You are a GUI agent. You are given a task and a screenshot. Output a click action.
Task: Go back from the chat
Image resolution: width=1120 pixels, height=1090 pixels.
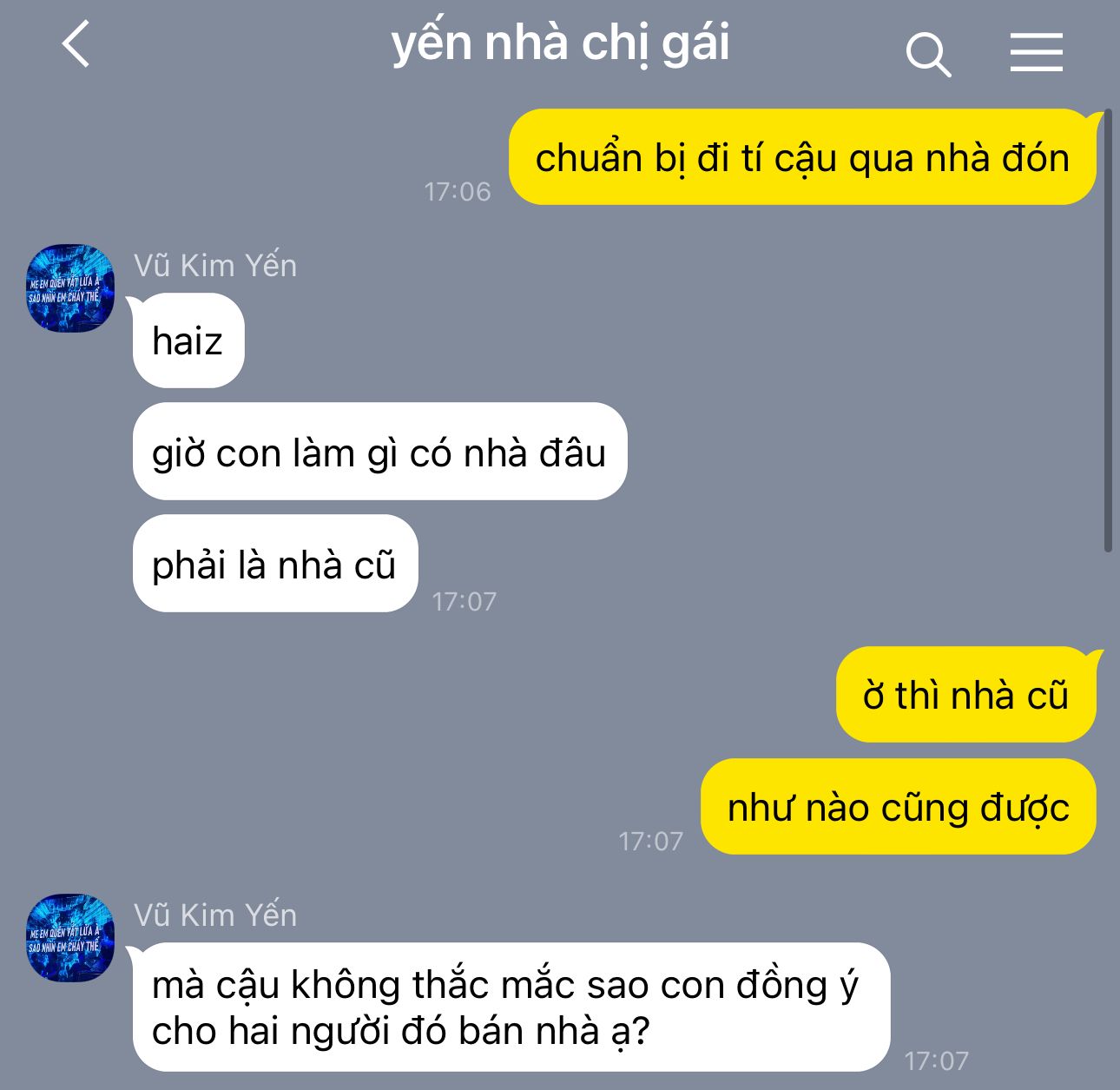point(76,45)
